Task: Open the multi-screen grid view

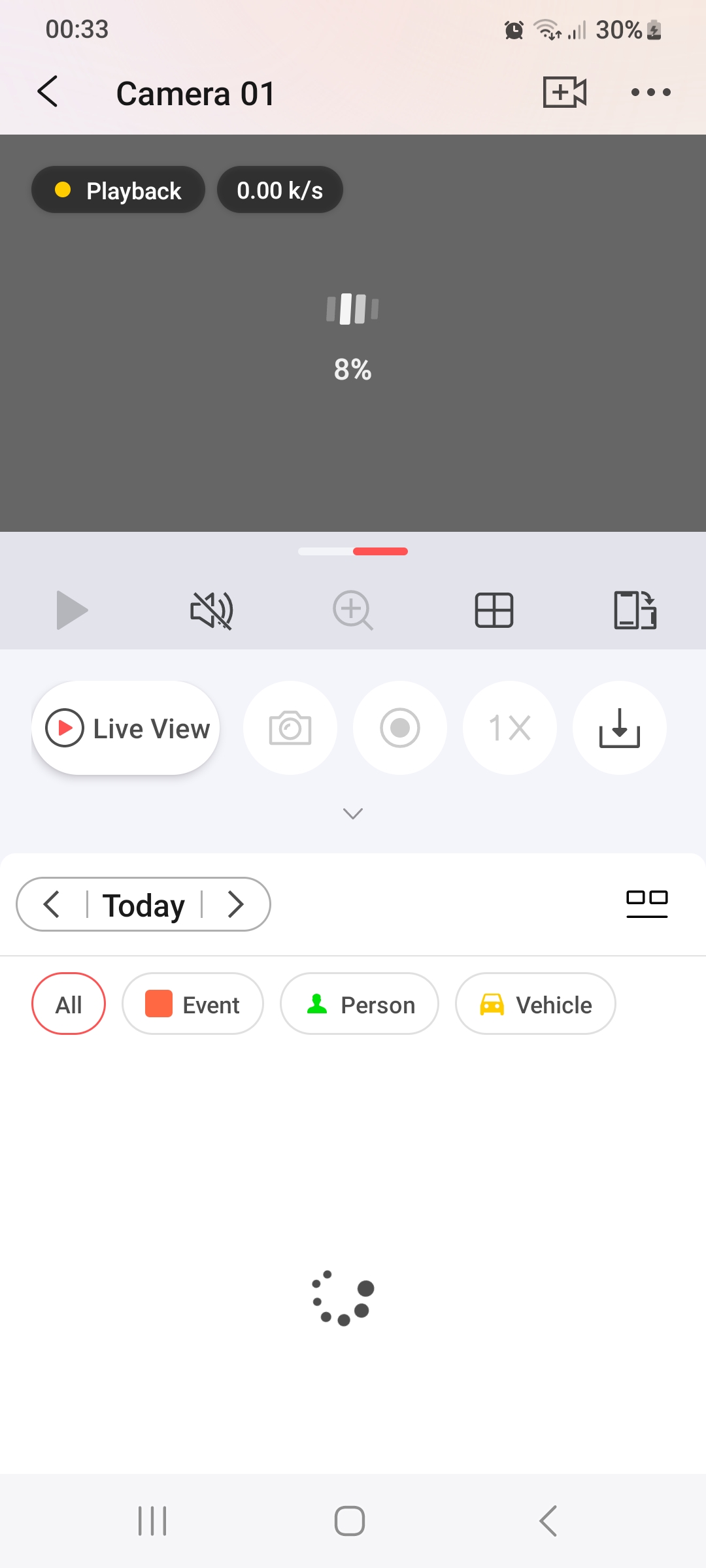Action: (494, 610)
